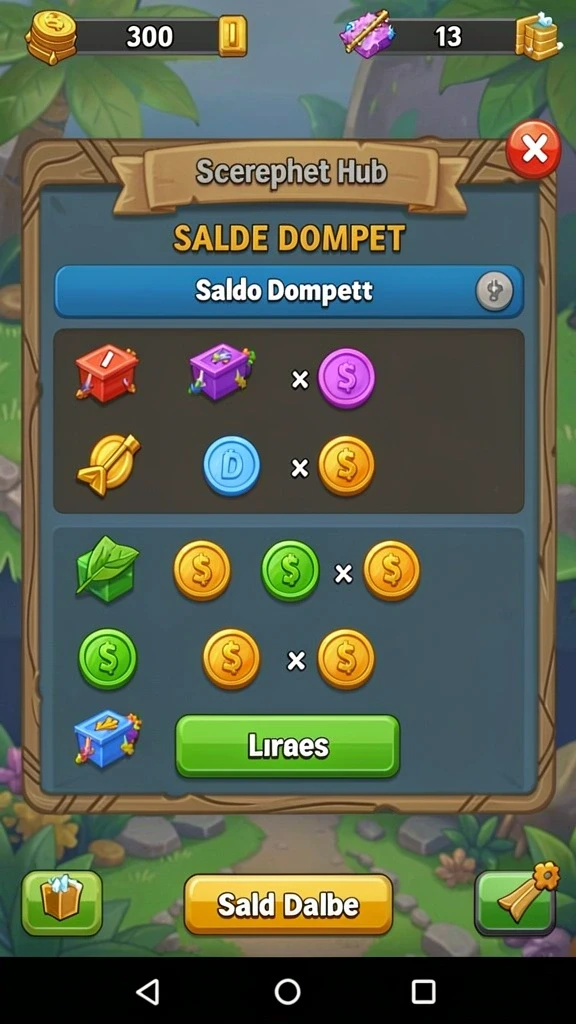Tap the green Liraes button

point(287,745)
